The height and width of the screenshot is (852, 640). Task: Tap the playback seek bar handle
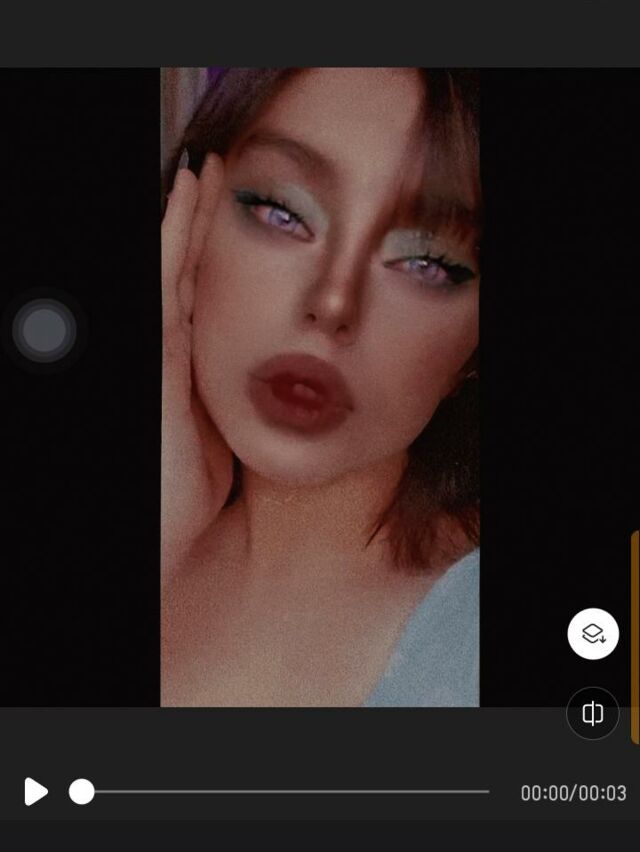[82, 792]
